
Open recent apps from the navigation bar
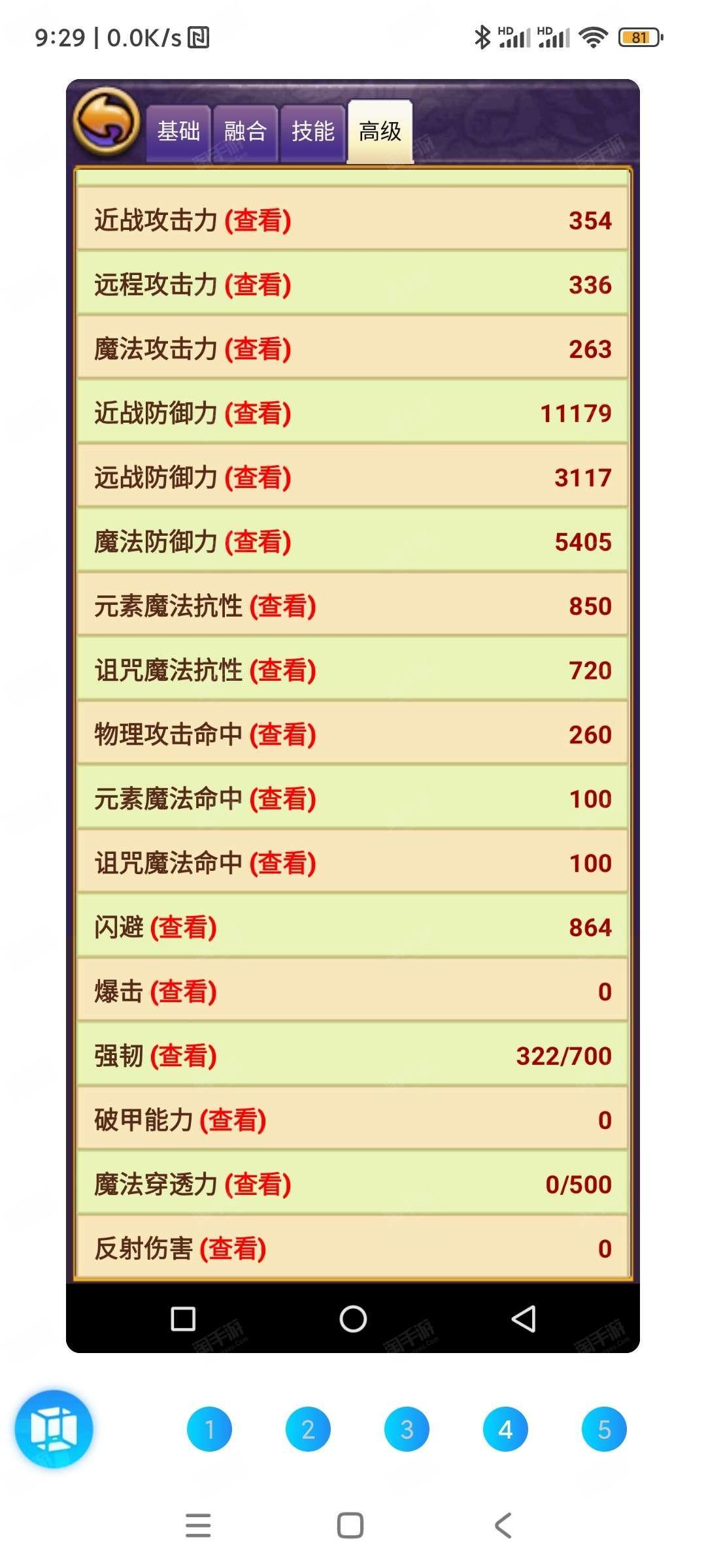pyautogui.click(x=198, y=1526)
